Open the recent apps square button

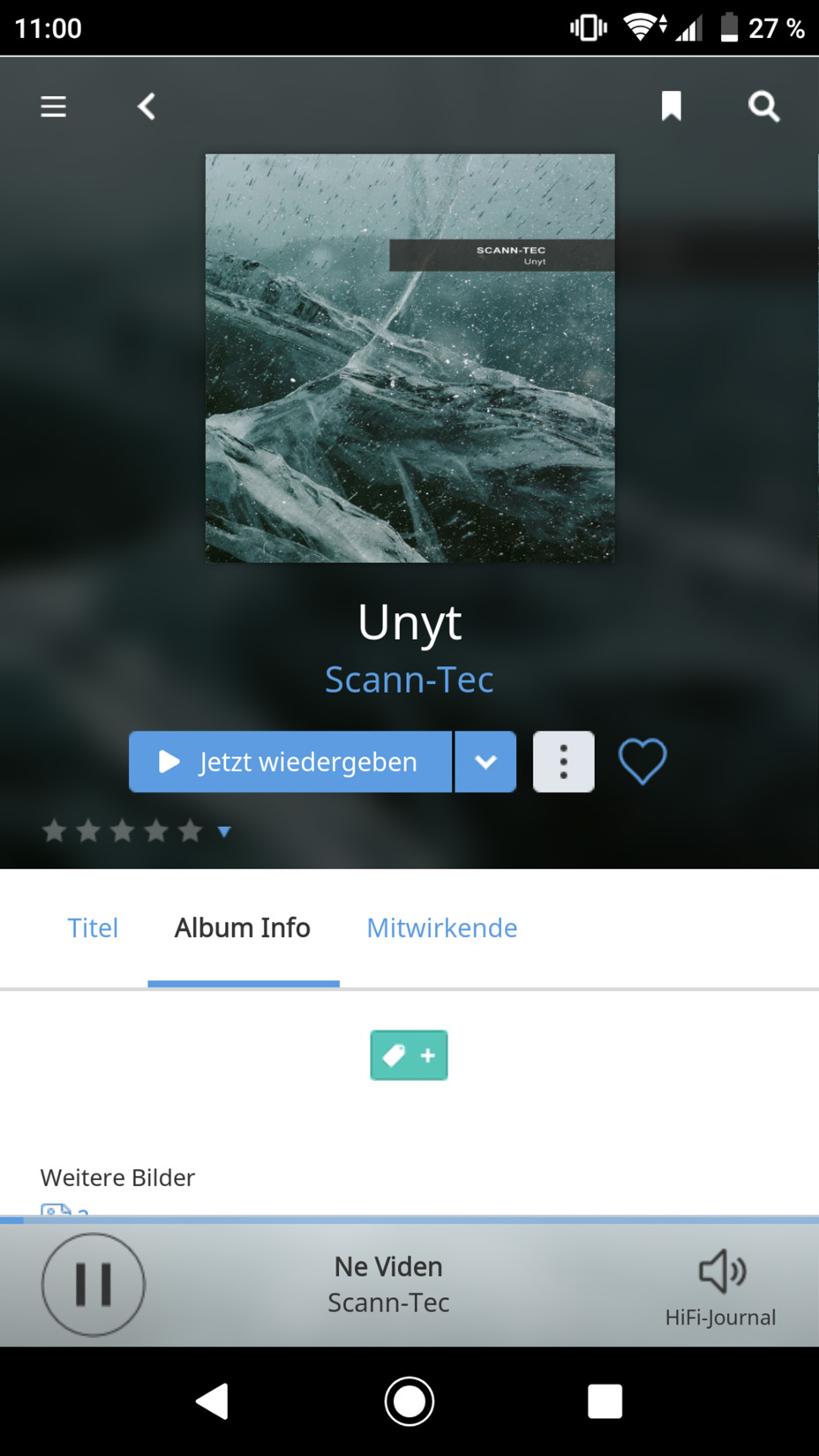tap(605, 1401)
